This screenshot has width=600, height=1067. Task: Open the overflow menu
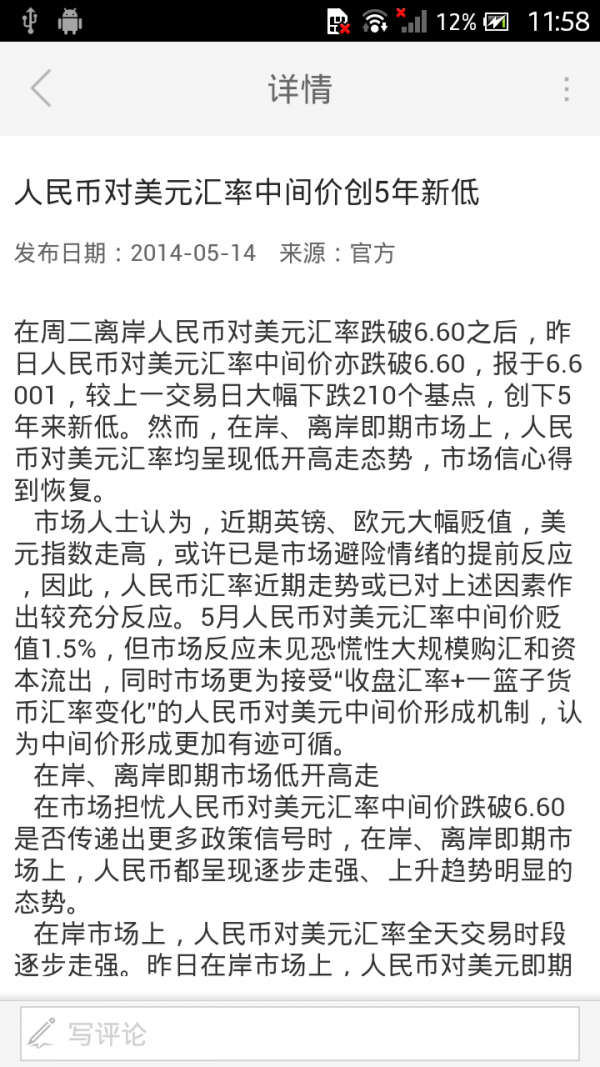(566, 89)
